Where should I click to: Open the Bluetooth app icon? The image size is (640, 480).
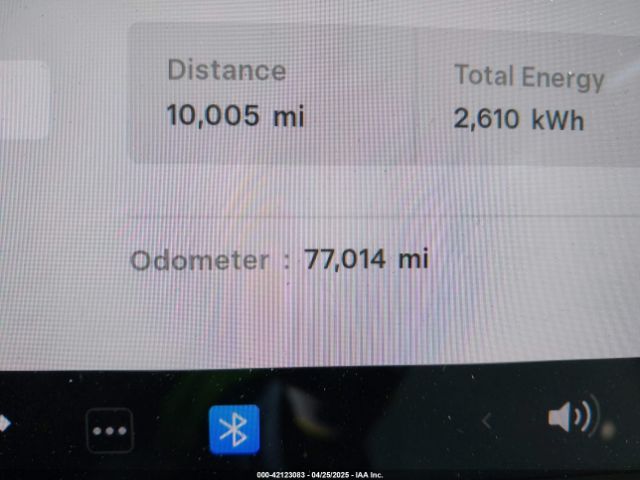[x=234, y=430]
